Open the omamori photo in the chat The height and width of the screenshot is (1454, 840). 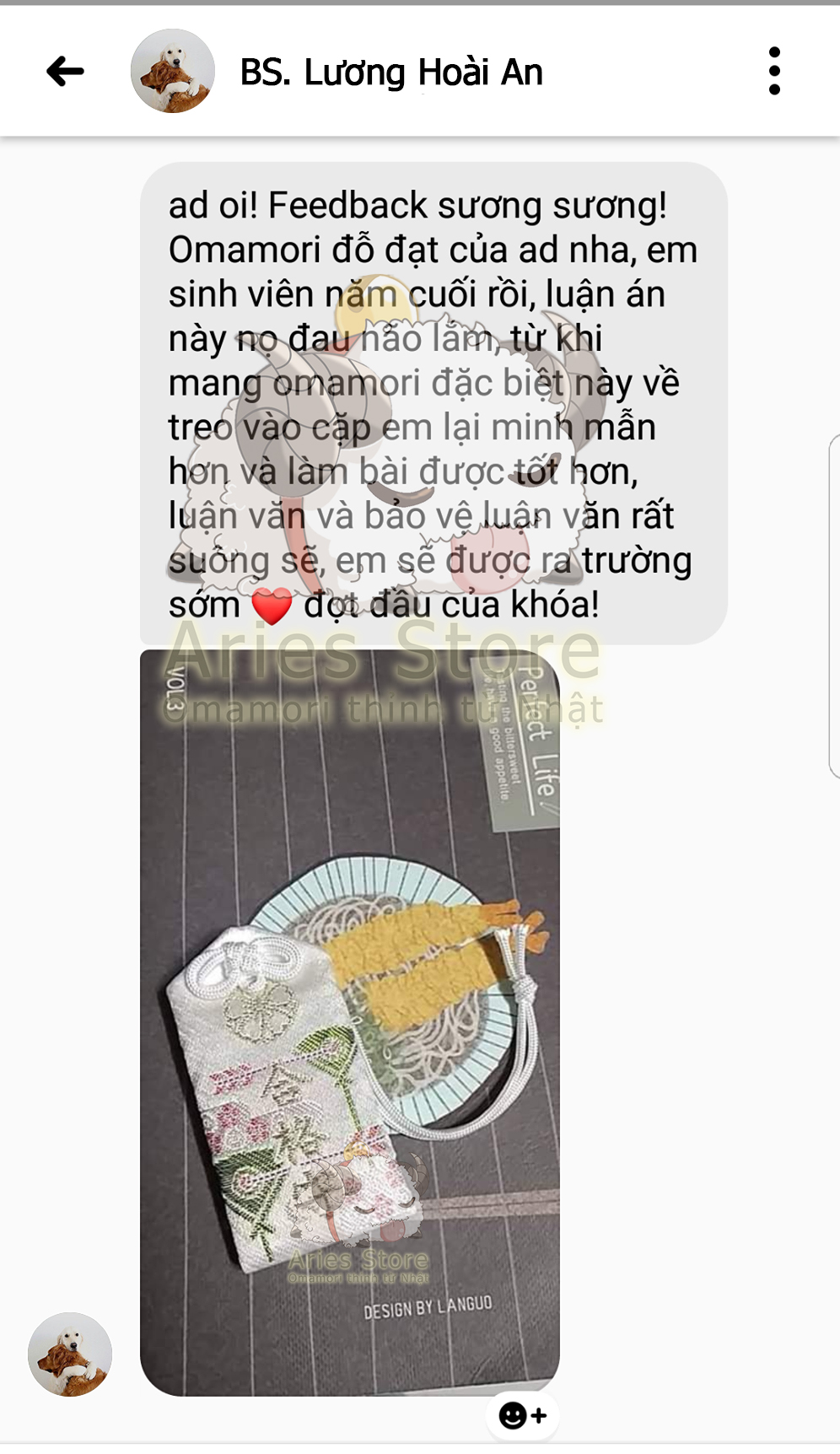pos(350,1020)
